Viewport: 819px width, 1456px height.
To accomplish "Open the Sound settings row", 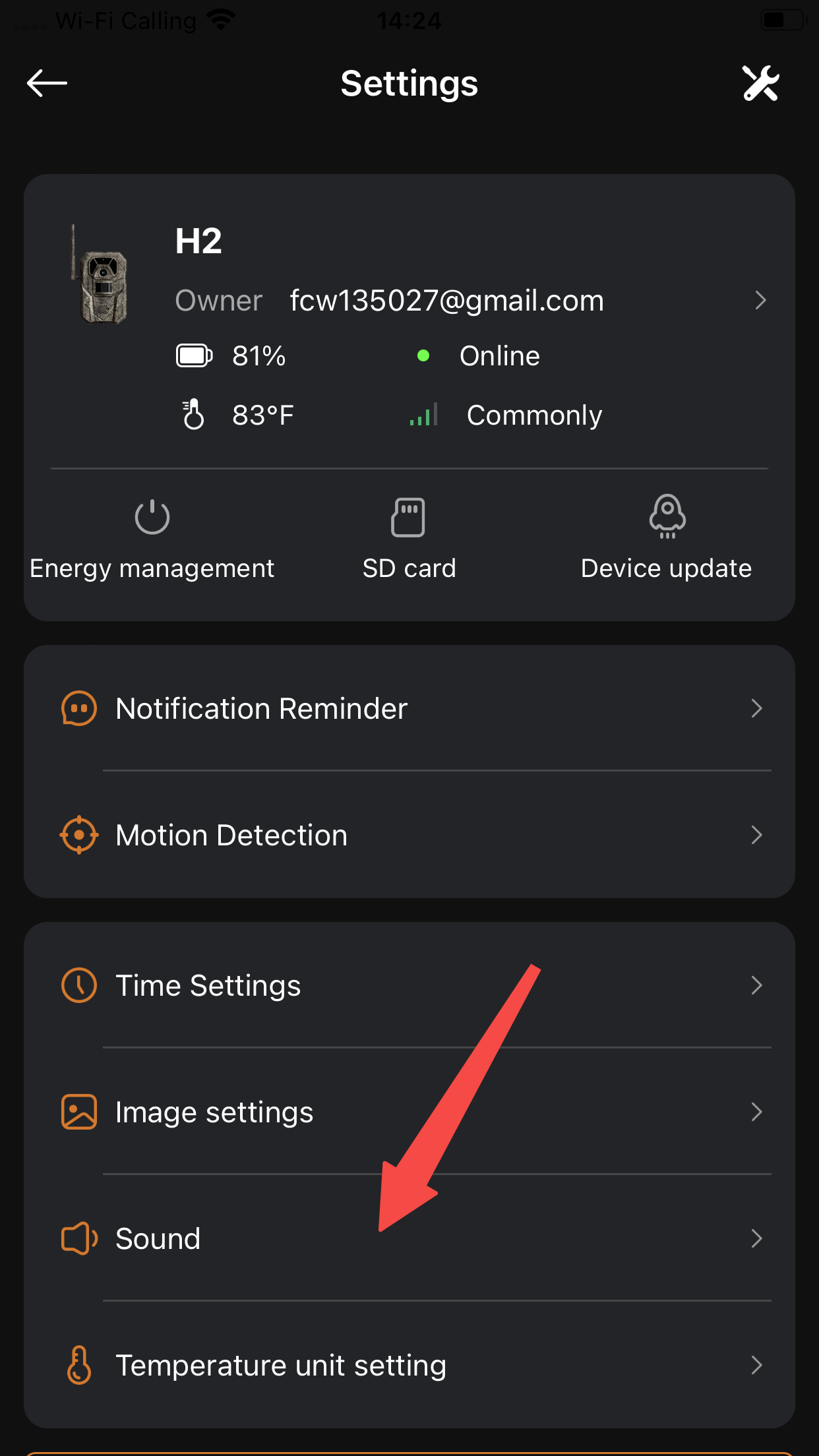I will point(409,1239).
